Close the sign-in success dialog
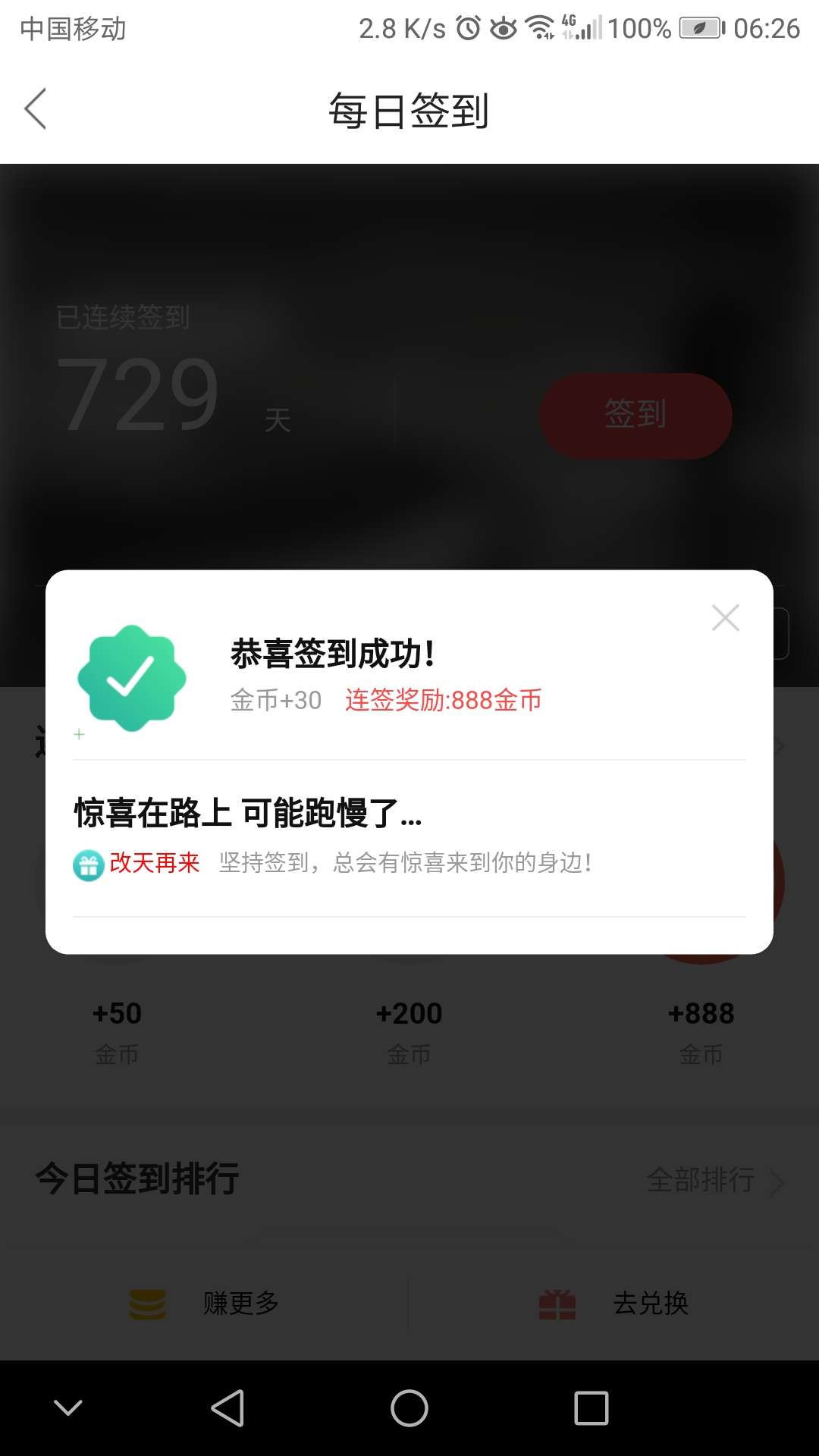Viewport: 819px width, 1456px height. [x=726, y=618]
